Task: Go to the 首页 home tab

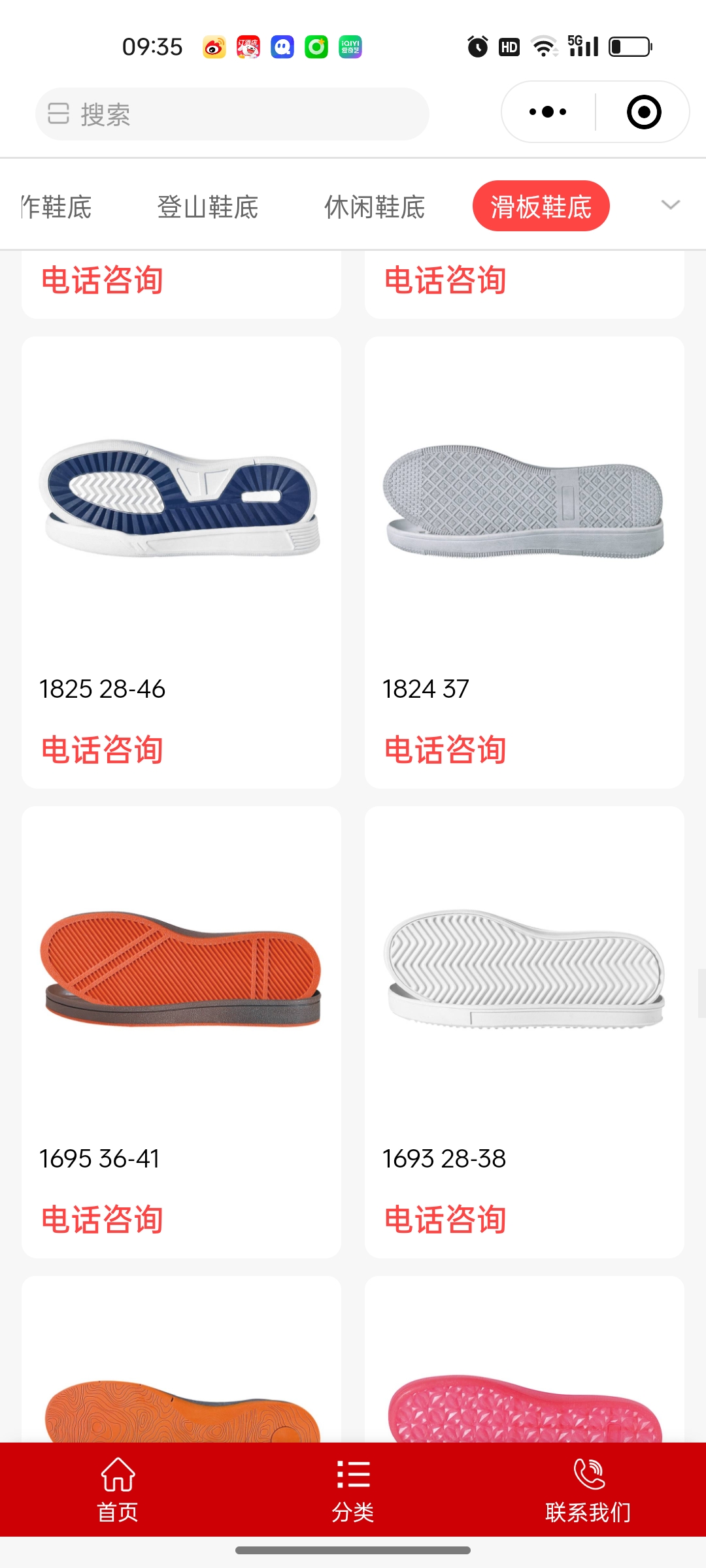Action: [x=118, y=1490]
